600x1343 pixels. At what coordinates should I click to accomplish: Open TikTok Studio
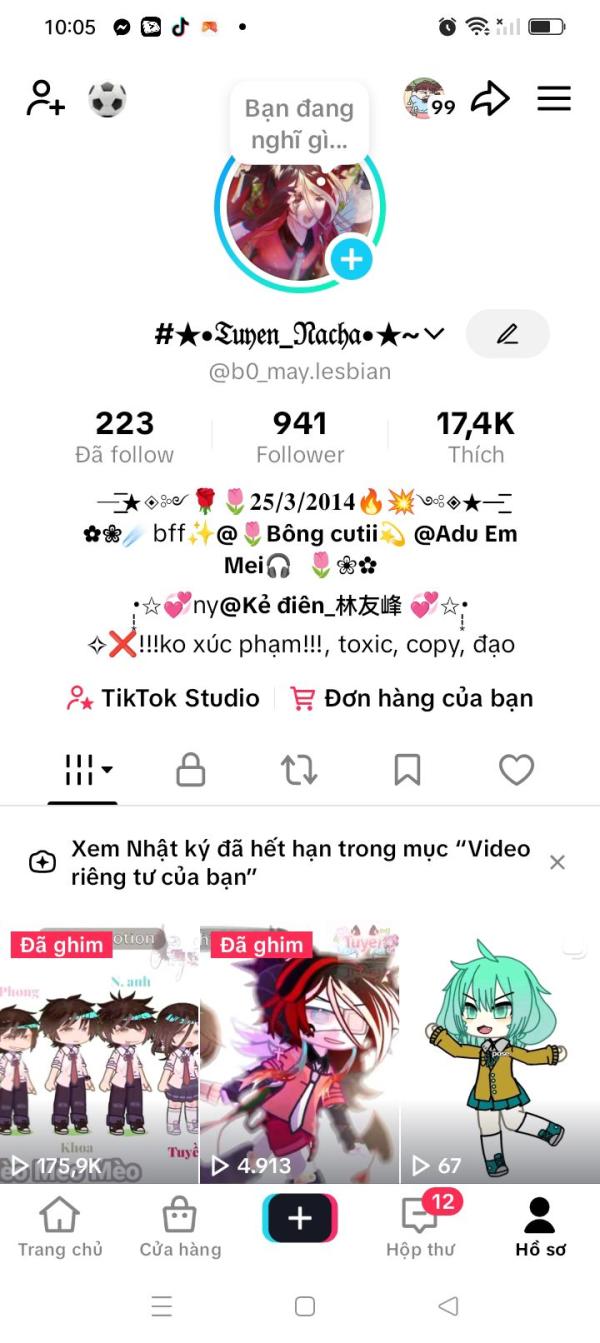point(163,698)
